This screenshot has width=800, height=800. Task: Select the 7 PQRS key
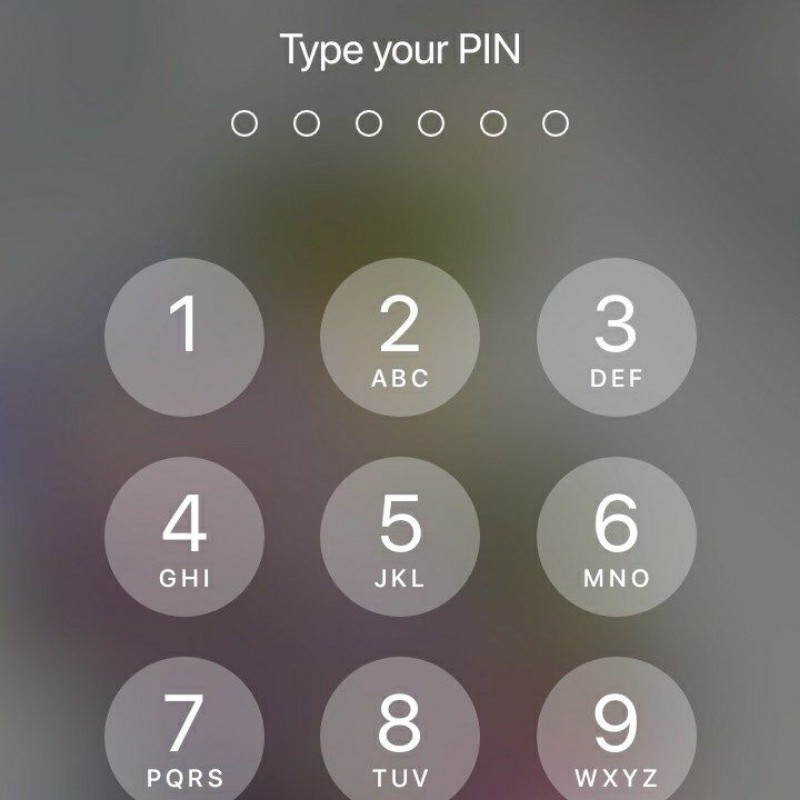click(x=184, y=732)
